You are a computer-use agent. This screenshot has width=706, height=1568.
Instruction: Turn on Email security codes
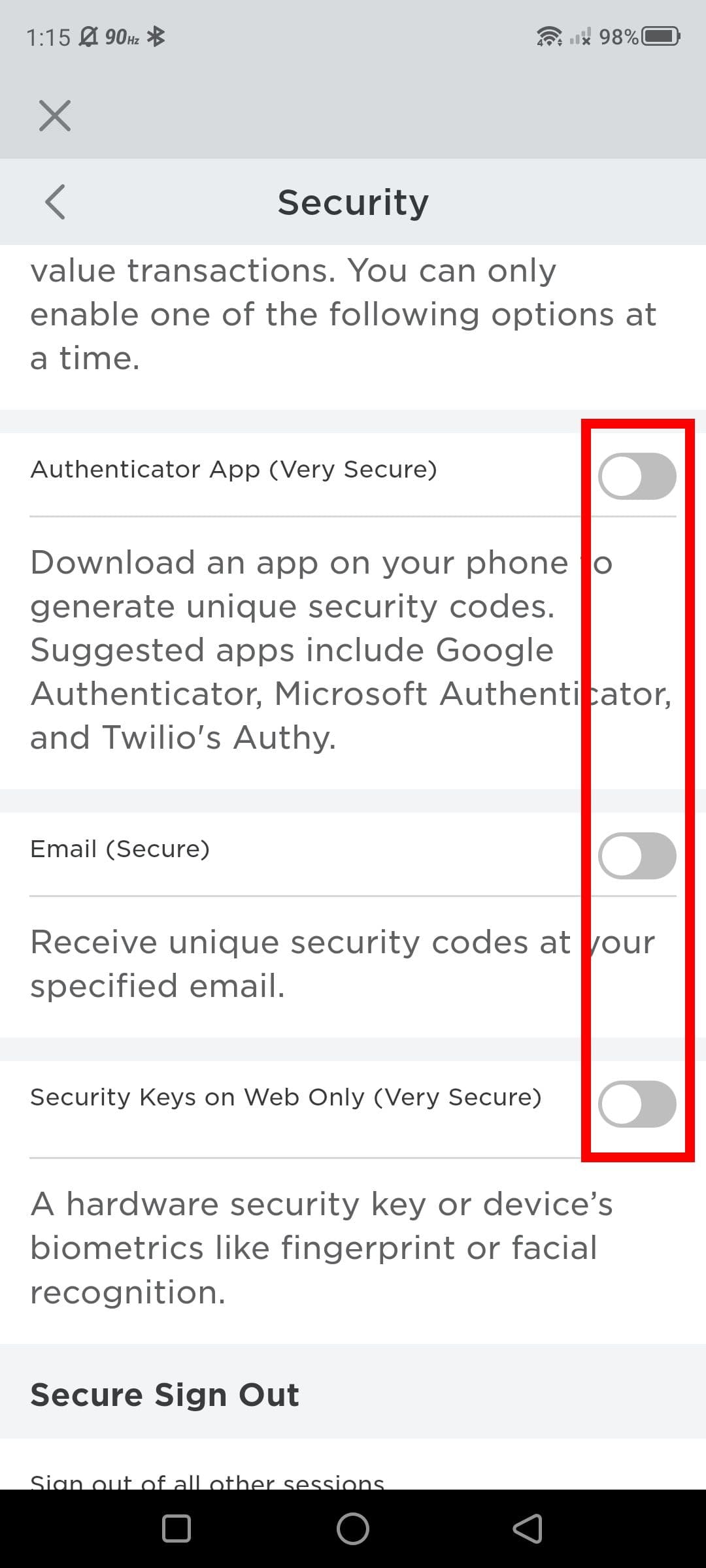(x=637, y=856)
